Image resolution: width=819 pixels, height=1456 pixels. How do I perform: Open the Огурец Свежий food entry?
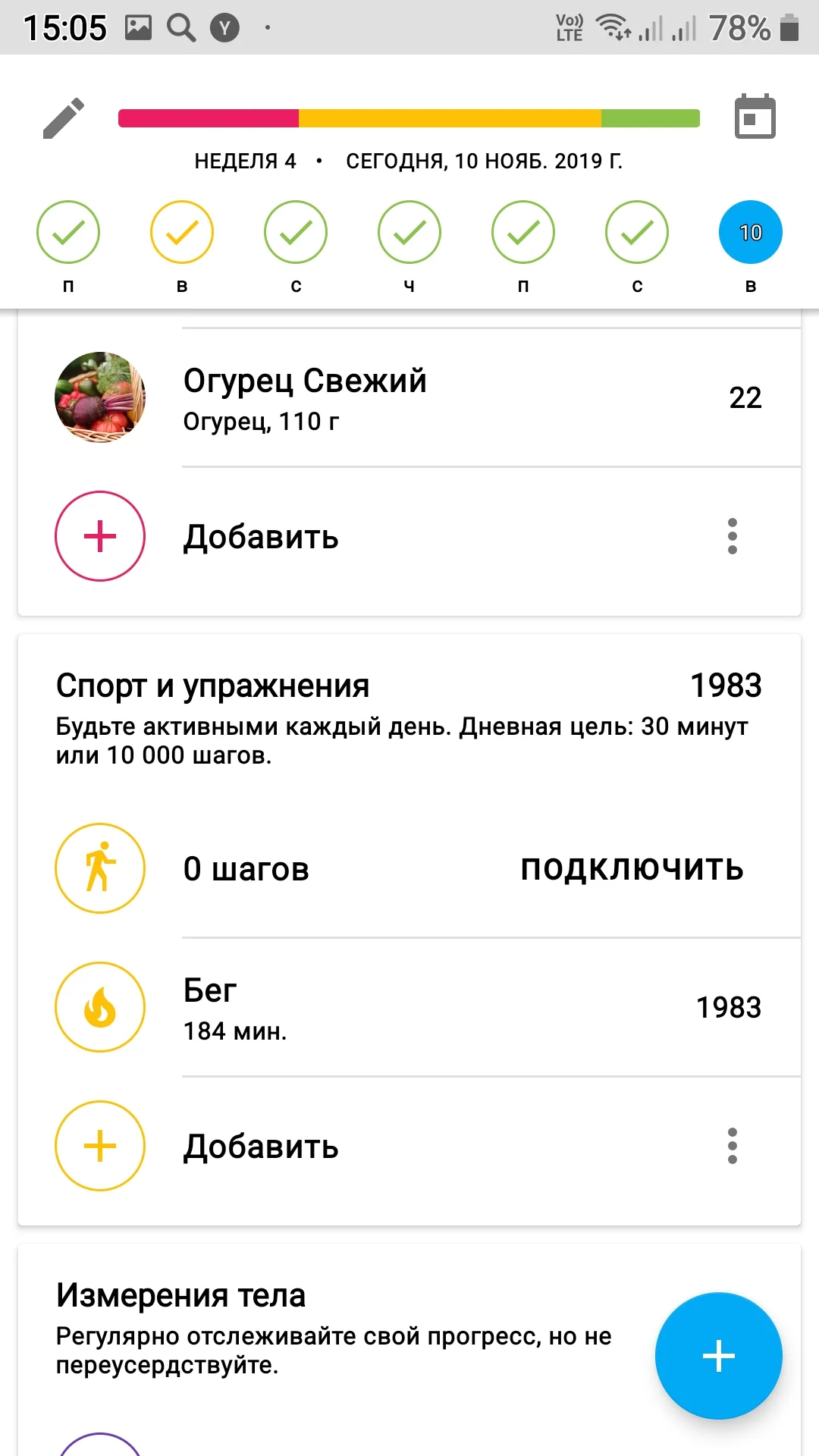tap(409, 398)
